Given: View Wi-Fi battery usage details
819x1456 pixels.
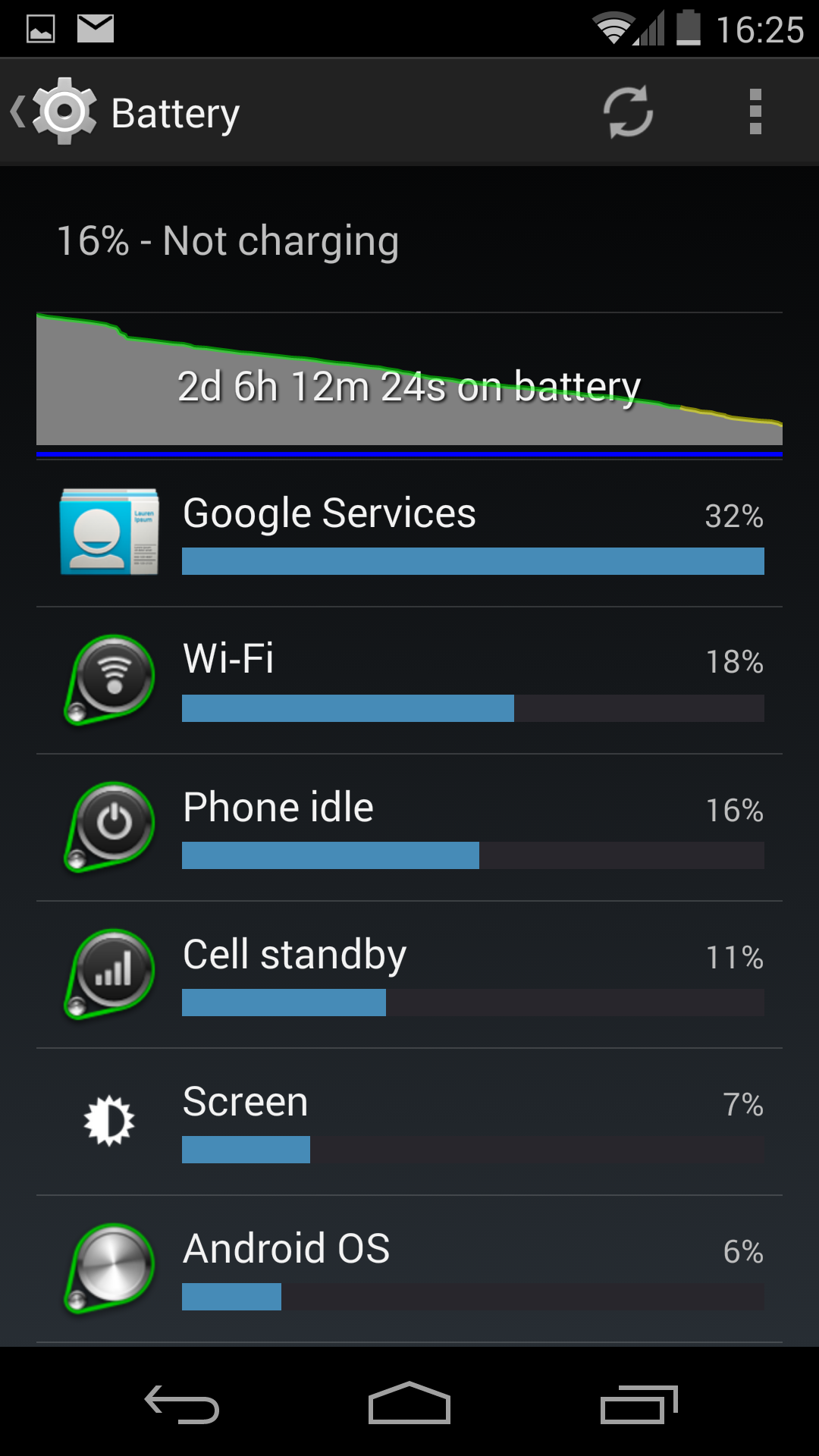Looking at the screenshot, I should pyautogui.click(x=409, y=680).
